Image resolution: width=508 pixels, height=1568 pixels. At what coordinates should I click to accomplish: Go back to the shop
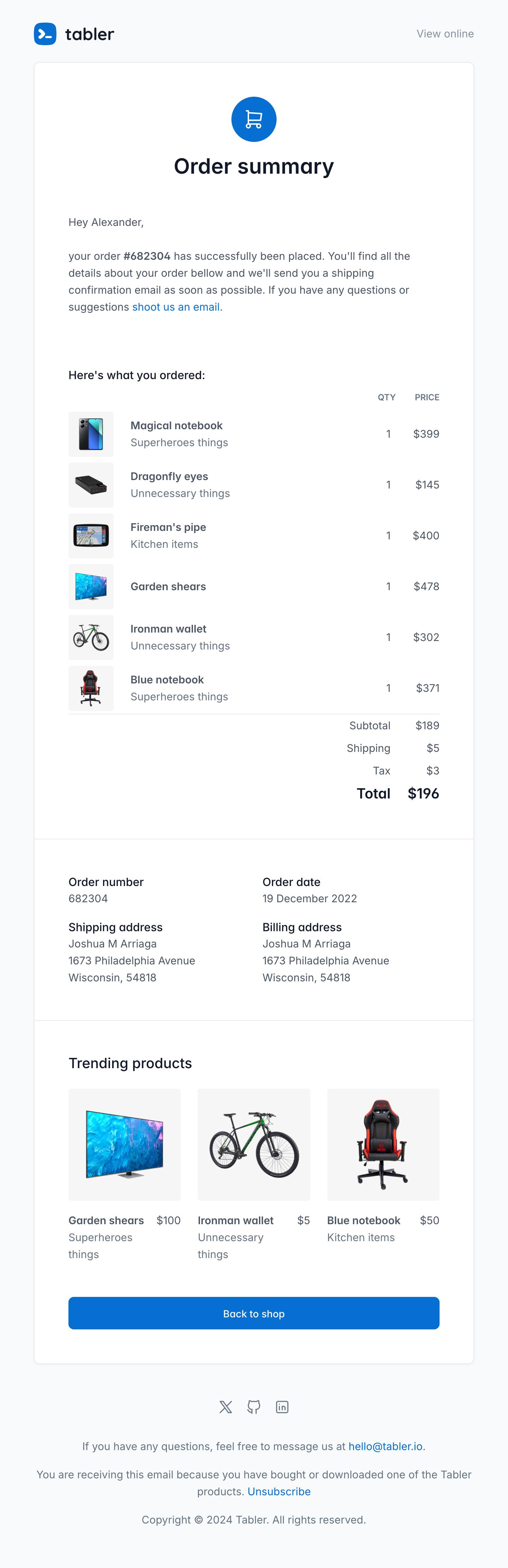pyautogui.click(x=254, y=1313)
